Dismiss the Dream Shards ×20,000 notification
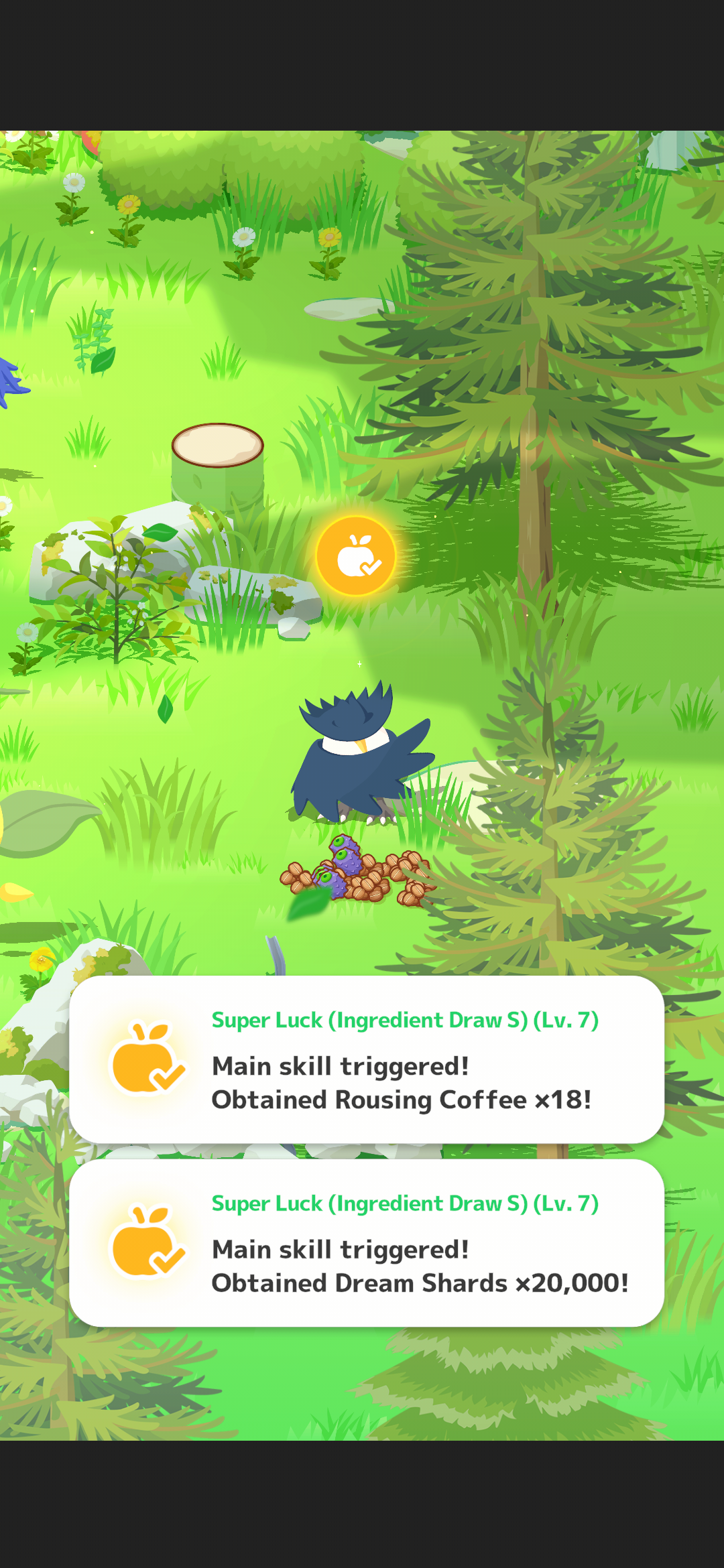Viewport: 724px width, 1568px height. point(367,1243)
